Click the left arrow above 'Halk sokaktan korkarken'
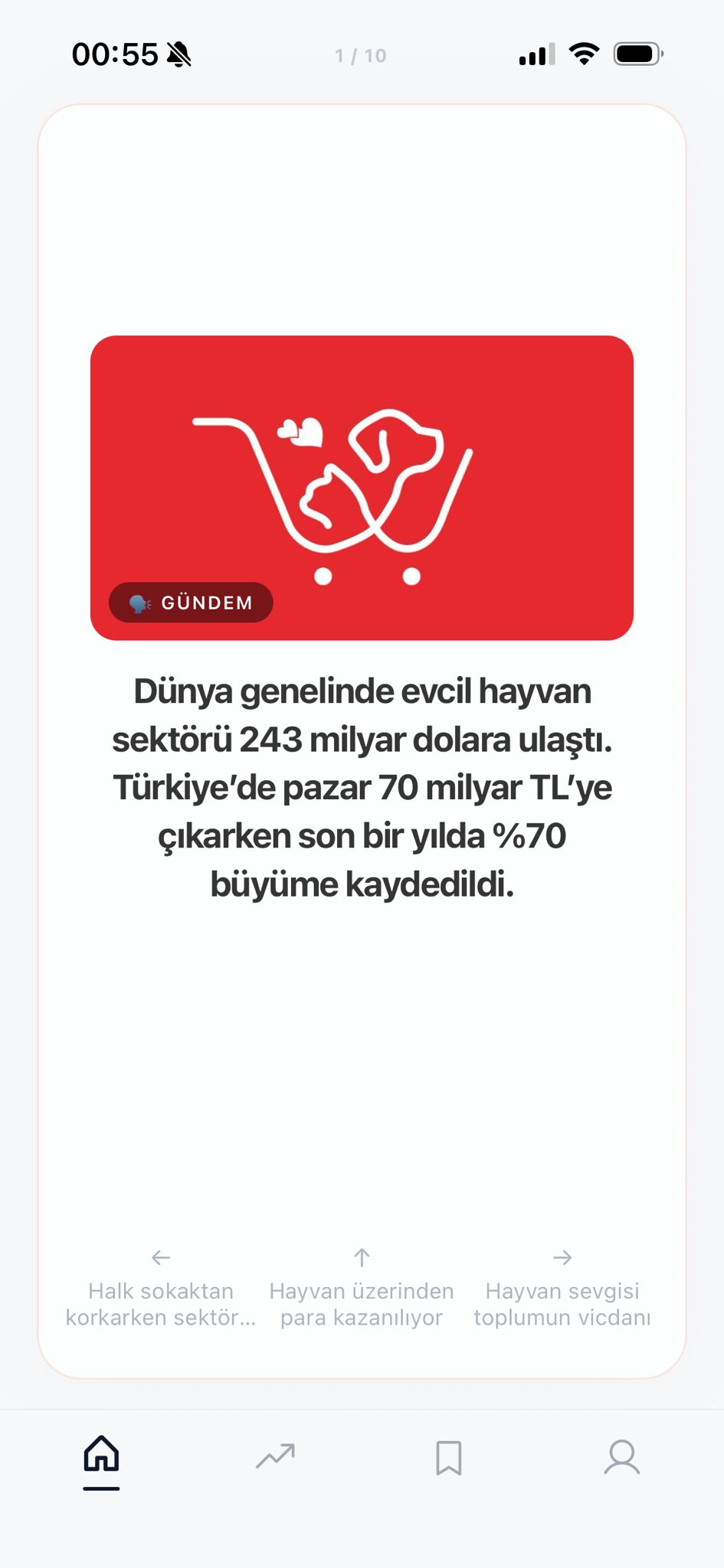 click(160, 1256)
